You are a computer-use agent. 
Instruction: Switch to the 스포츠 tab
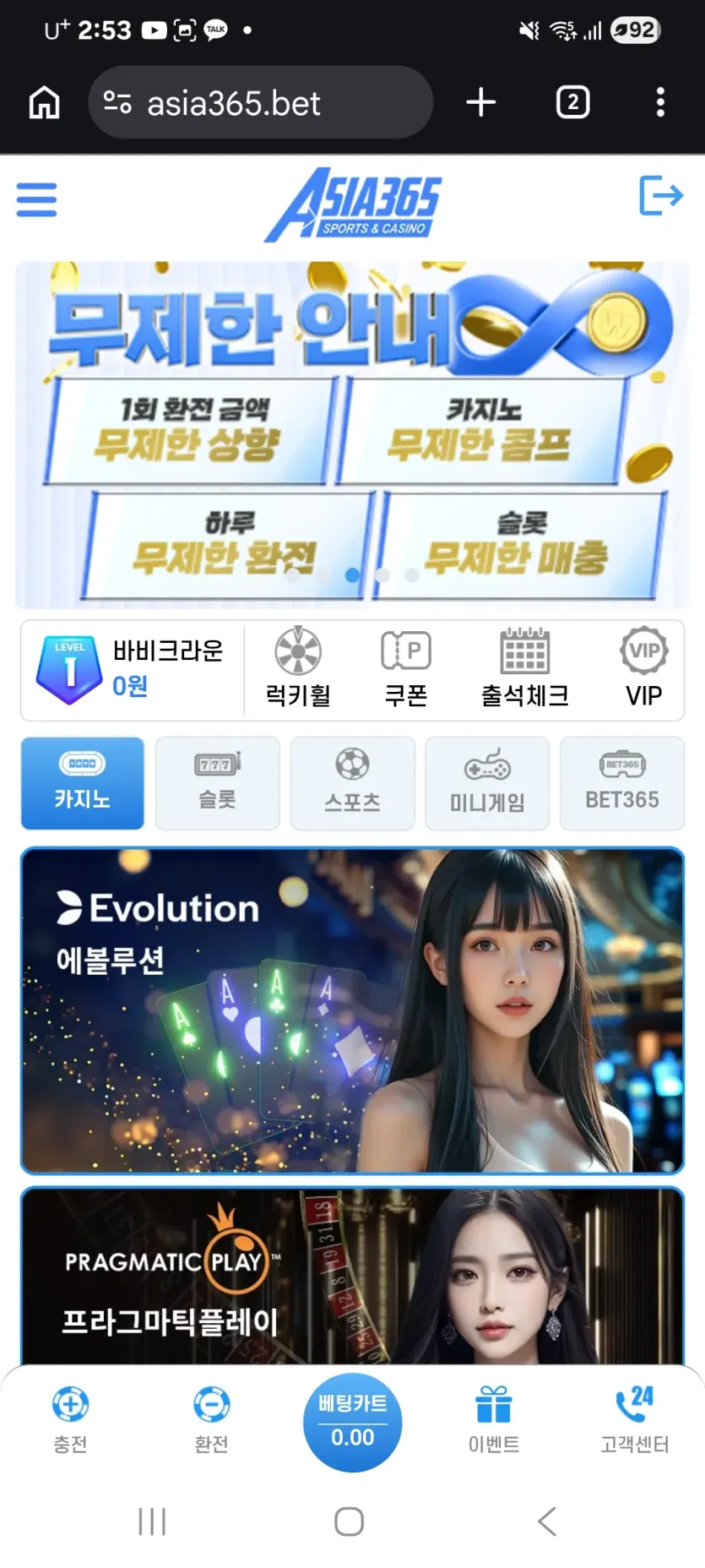[x=353, y=783]
